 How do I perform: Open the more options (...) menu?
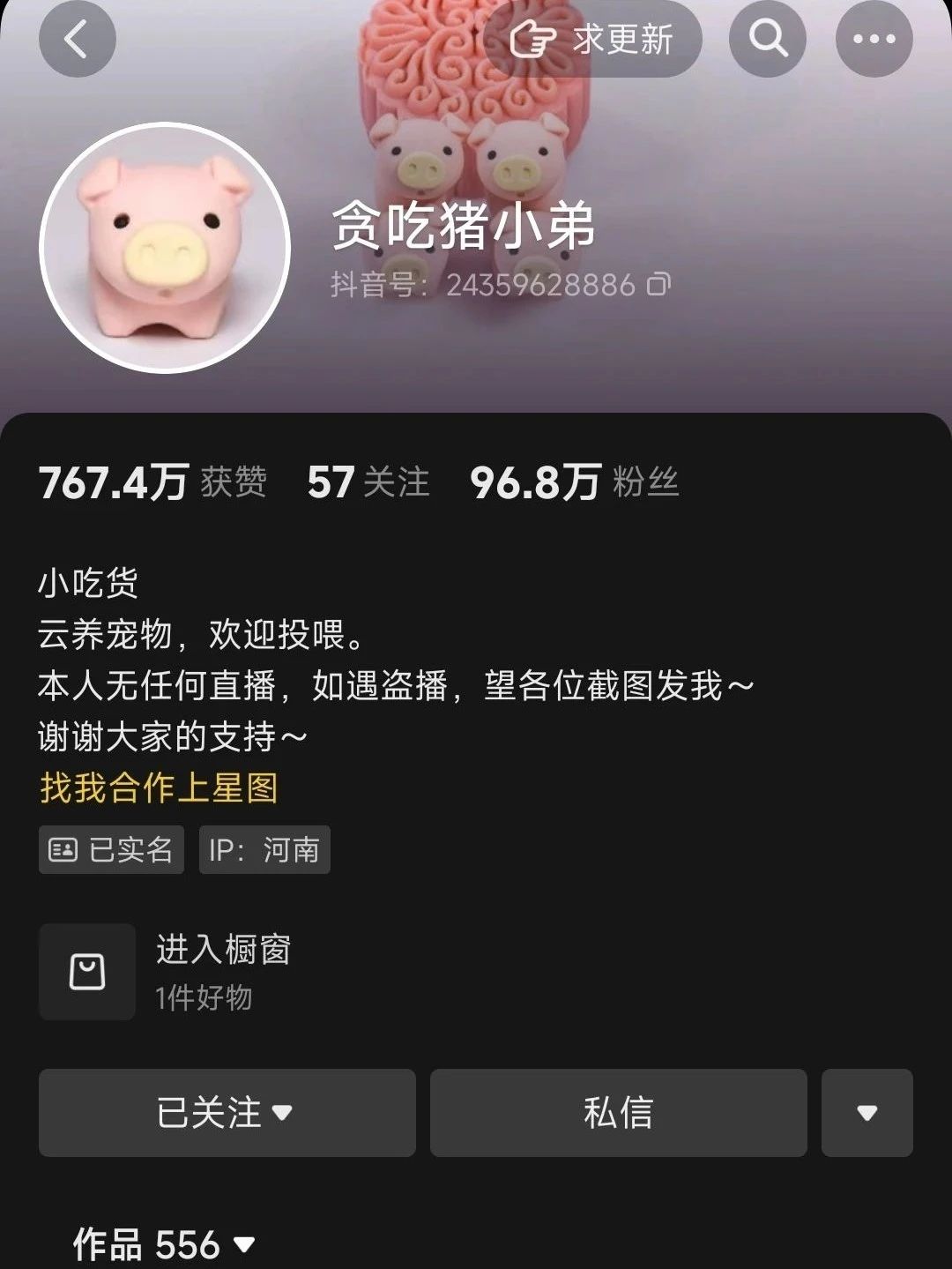(x=872, y=39)
